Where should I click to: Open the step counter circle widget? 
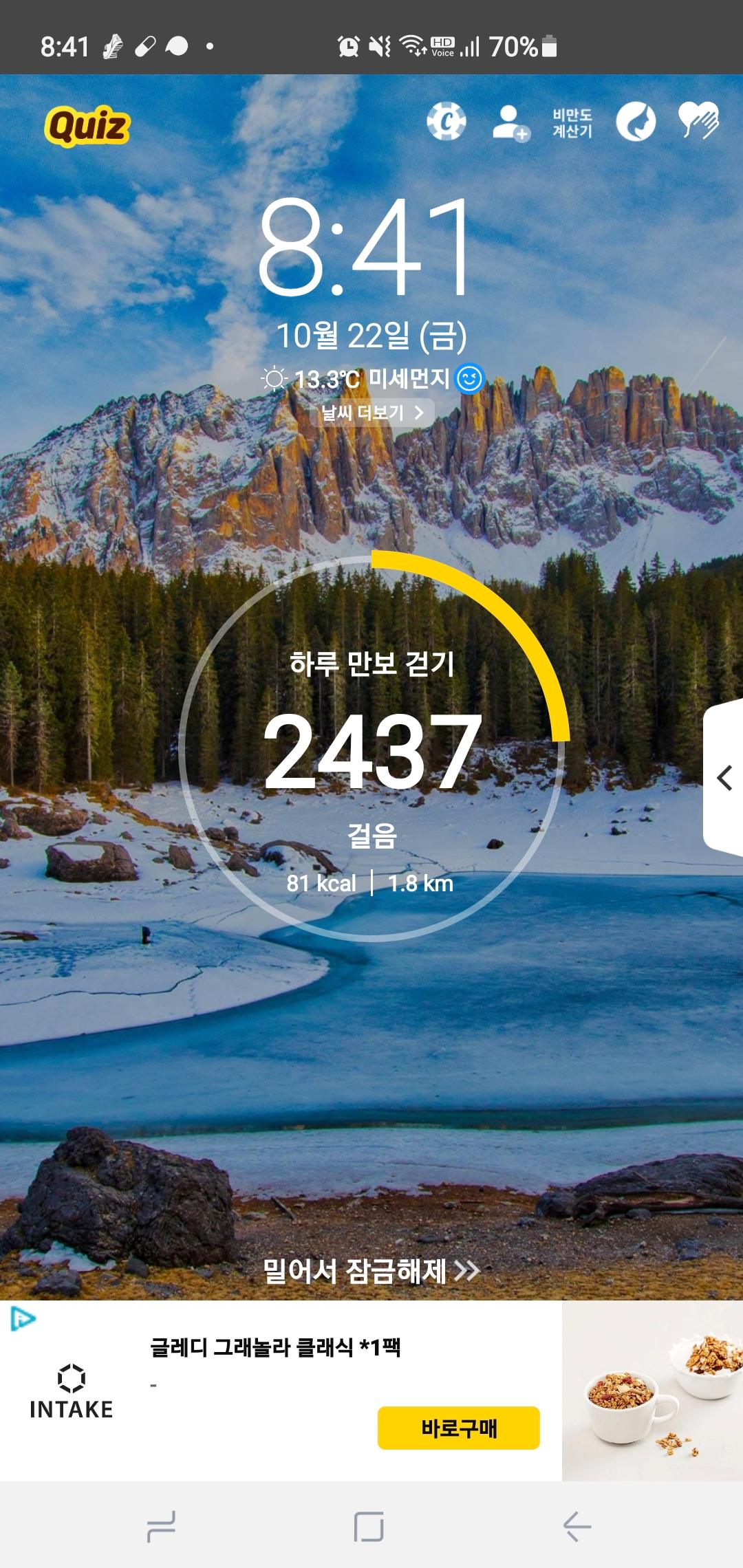point(372,750)
